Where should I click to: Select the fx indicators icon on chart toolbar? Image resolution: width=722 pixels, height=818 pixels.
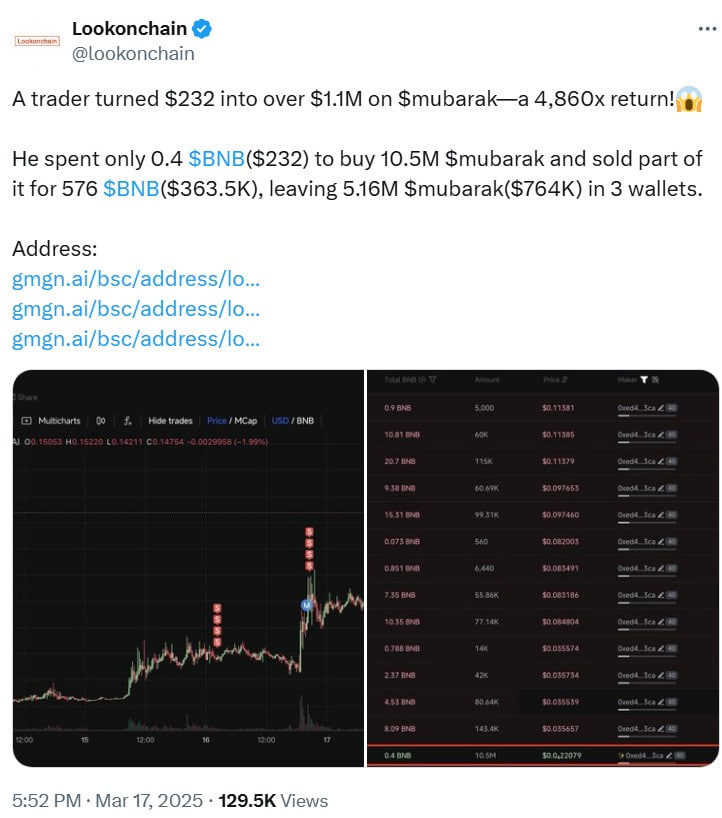(x=128, y=421)
